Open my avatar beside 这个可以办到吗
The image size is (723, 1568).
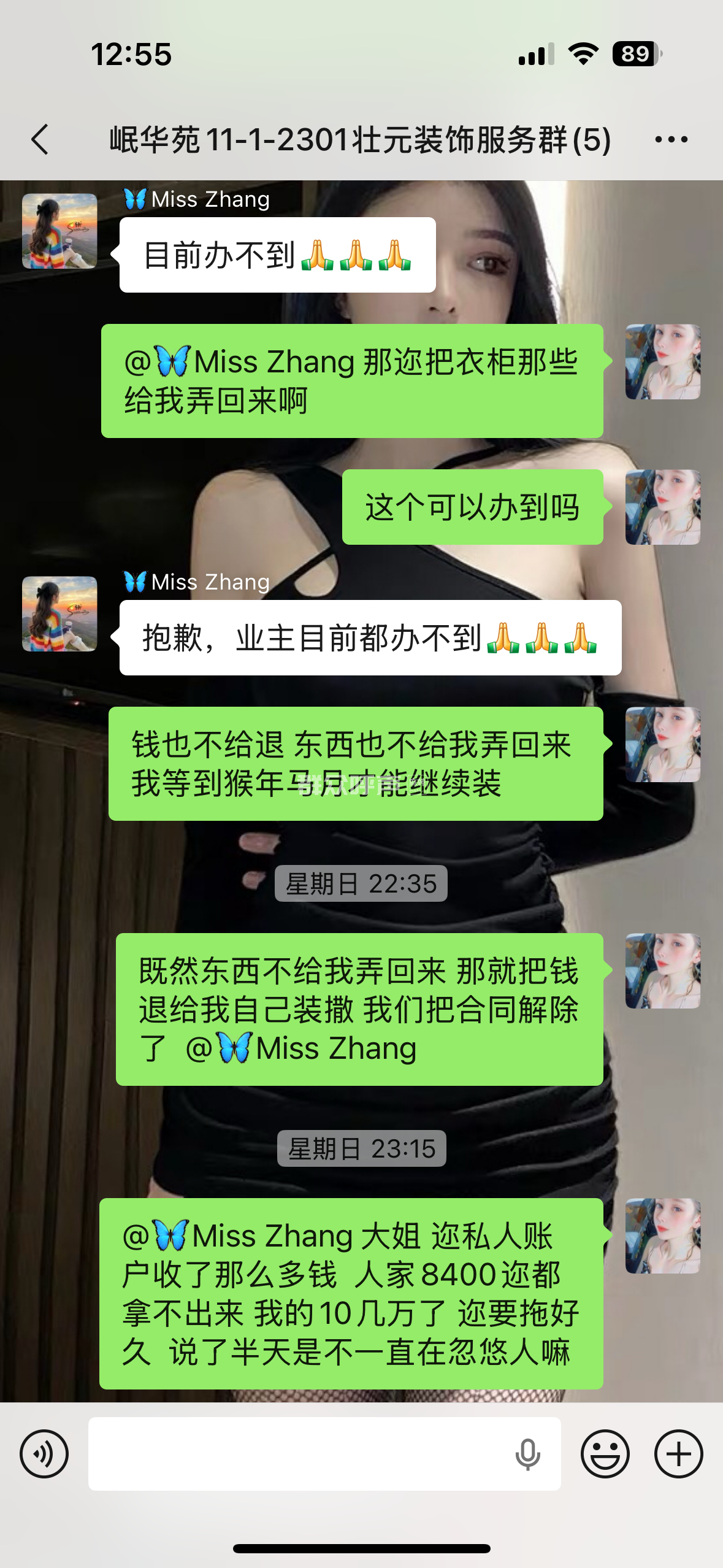pos(662,507)
